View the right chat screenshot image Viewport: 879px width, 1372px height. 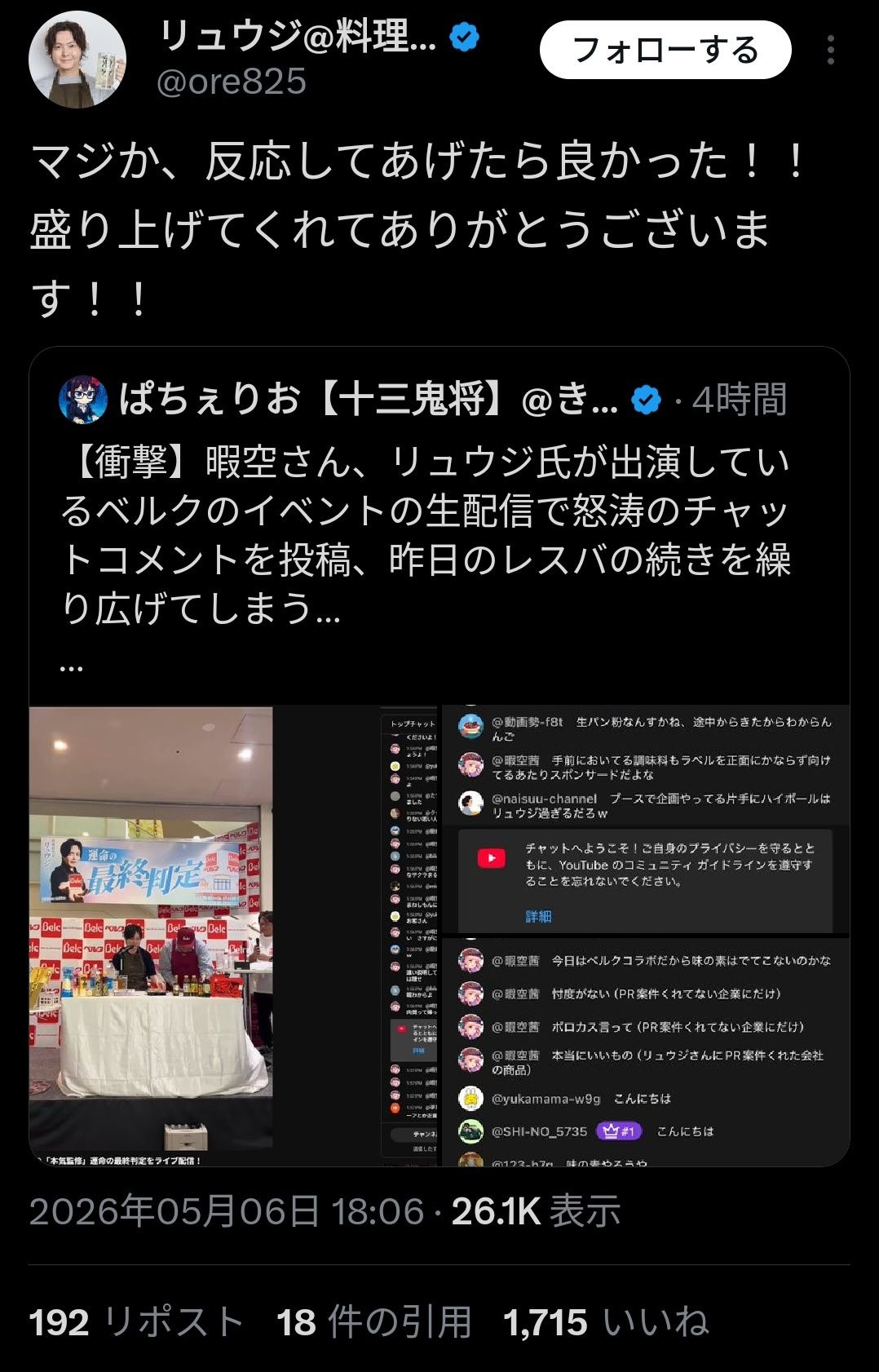click(x=646, y=936)
